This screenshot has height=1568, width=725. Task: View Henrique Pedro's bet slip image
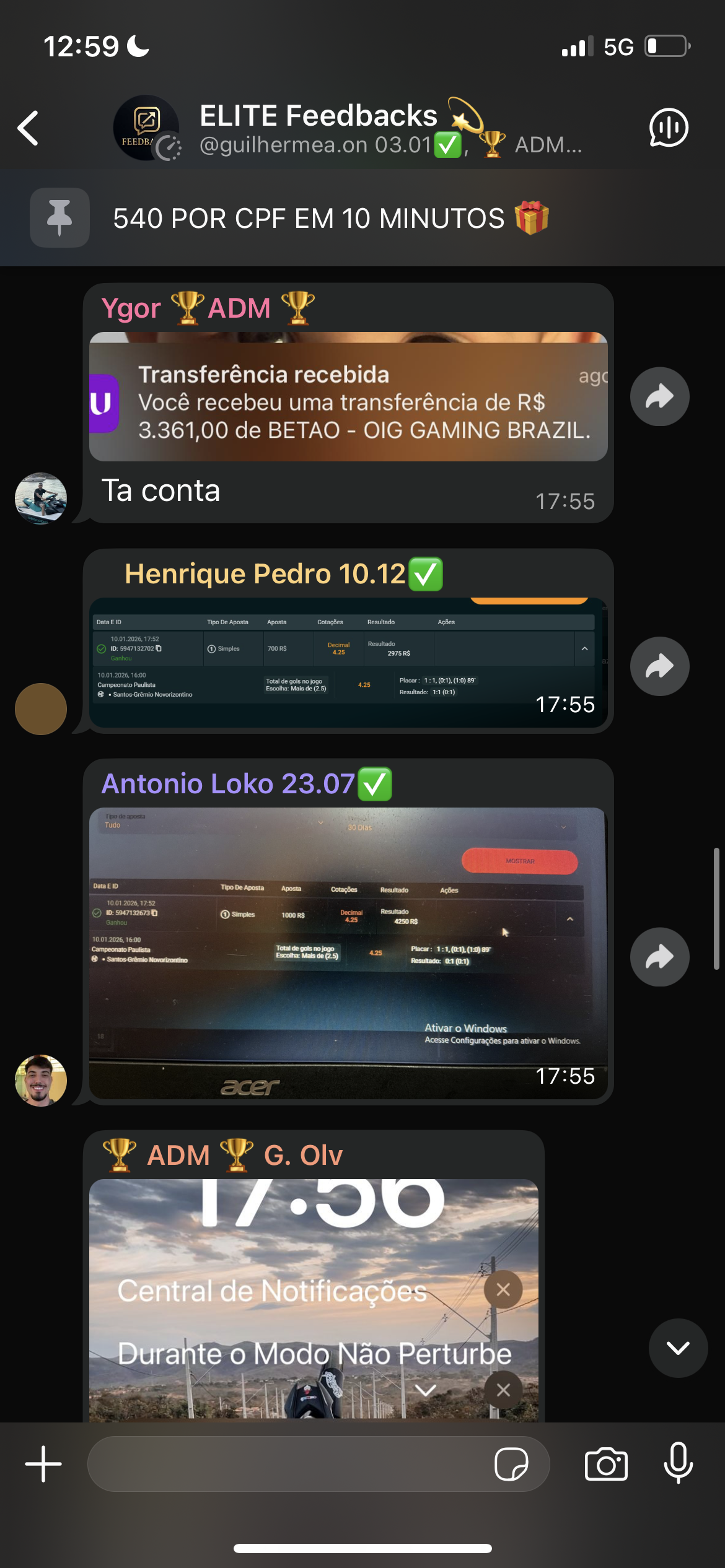click(x=348, y=662)
